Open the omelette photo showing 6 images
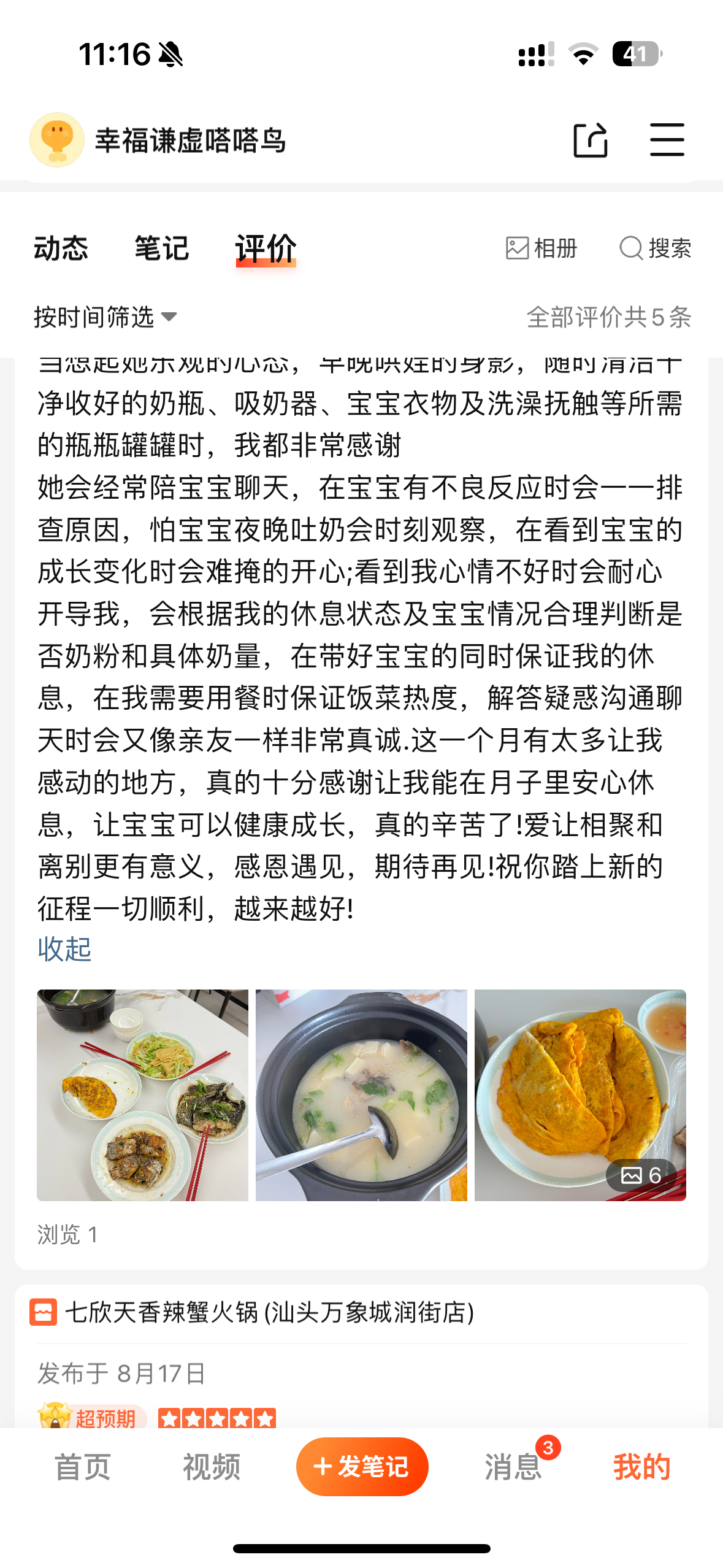Viewport: 723px width, 1568px height. [x=580, y=1094]
